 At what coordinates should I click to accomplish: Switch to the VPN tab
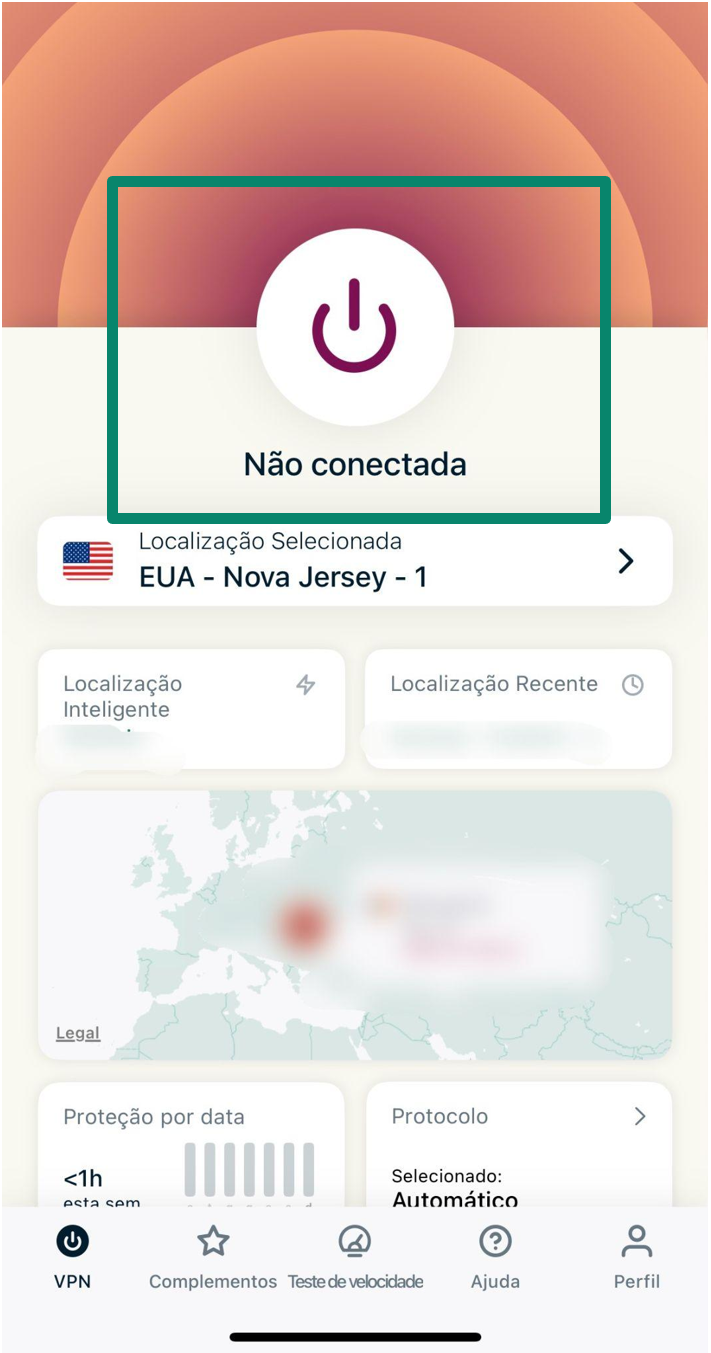tap(72, 1257)
